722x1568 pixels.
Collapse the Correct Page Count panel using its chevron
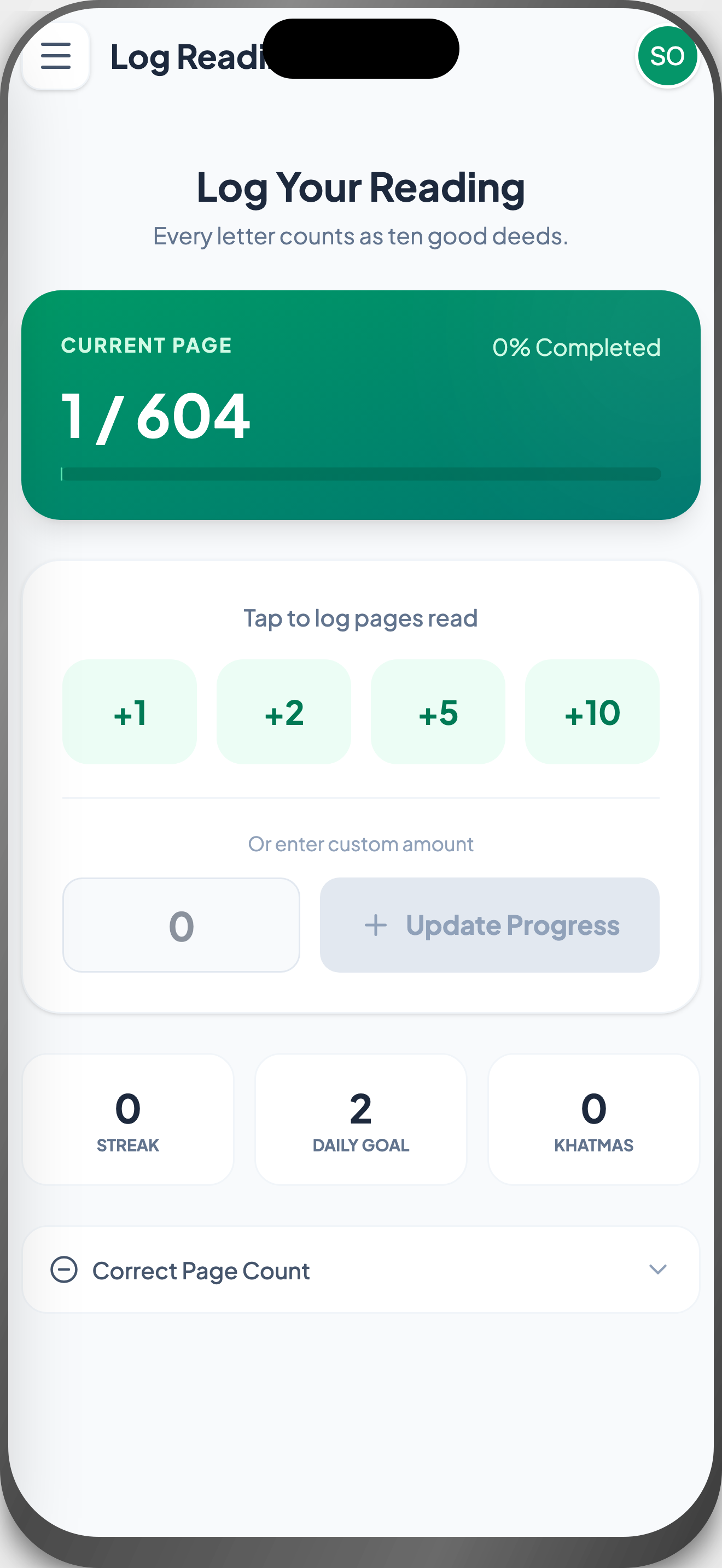pyautogui.click(x=657, y=1269)
